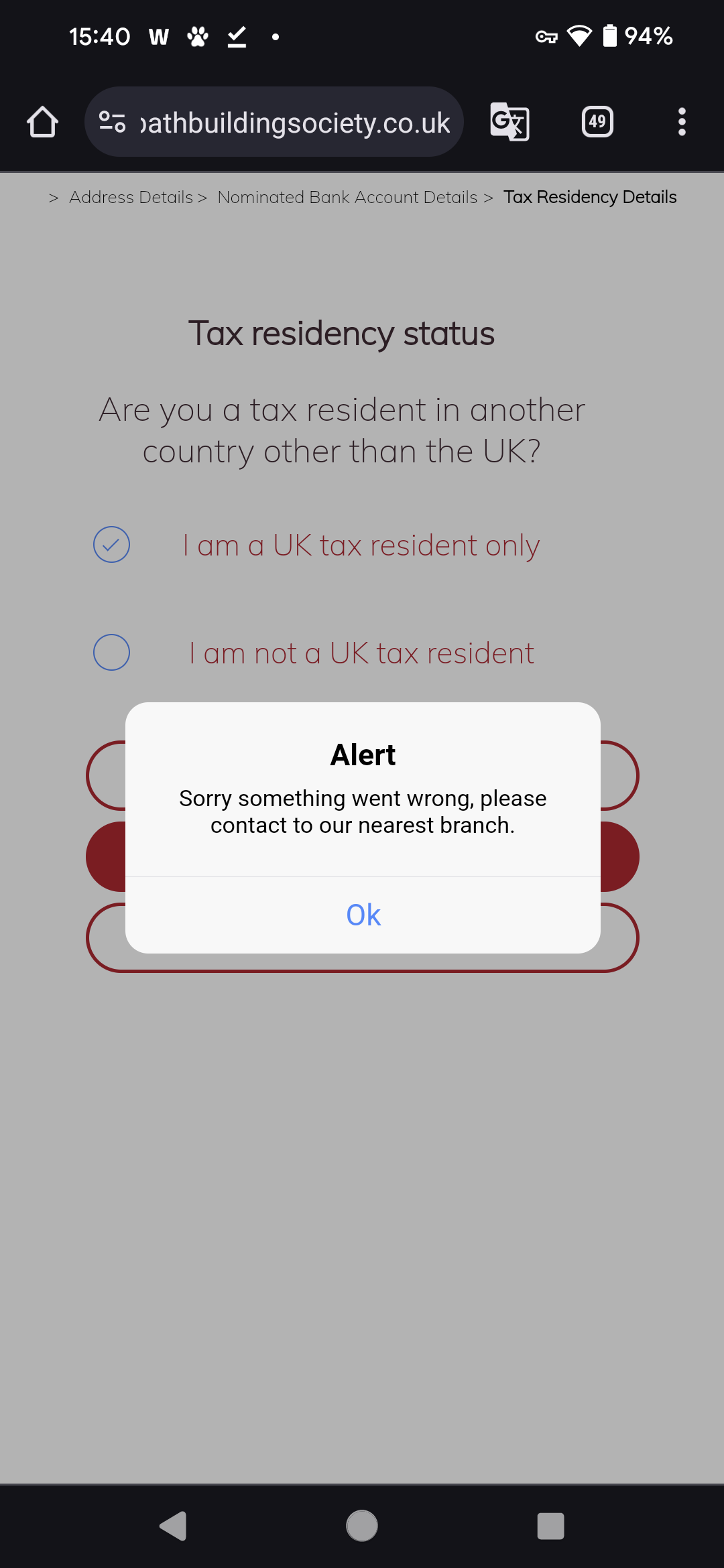724x1568 pixels.
Task: Select "I am a UK tax resident only"
Action: (x=111, y=545)
